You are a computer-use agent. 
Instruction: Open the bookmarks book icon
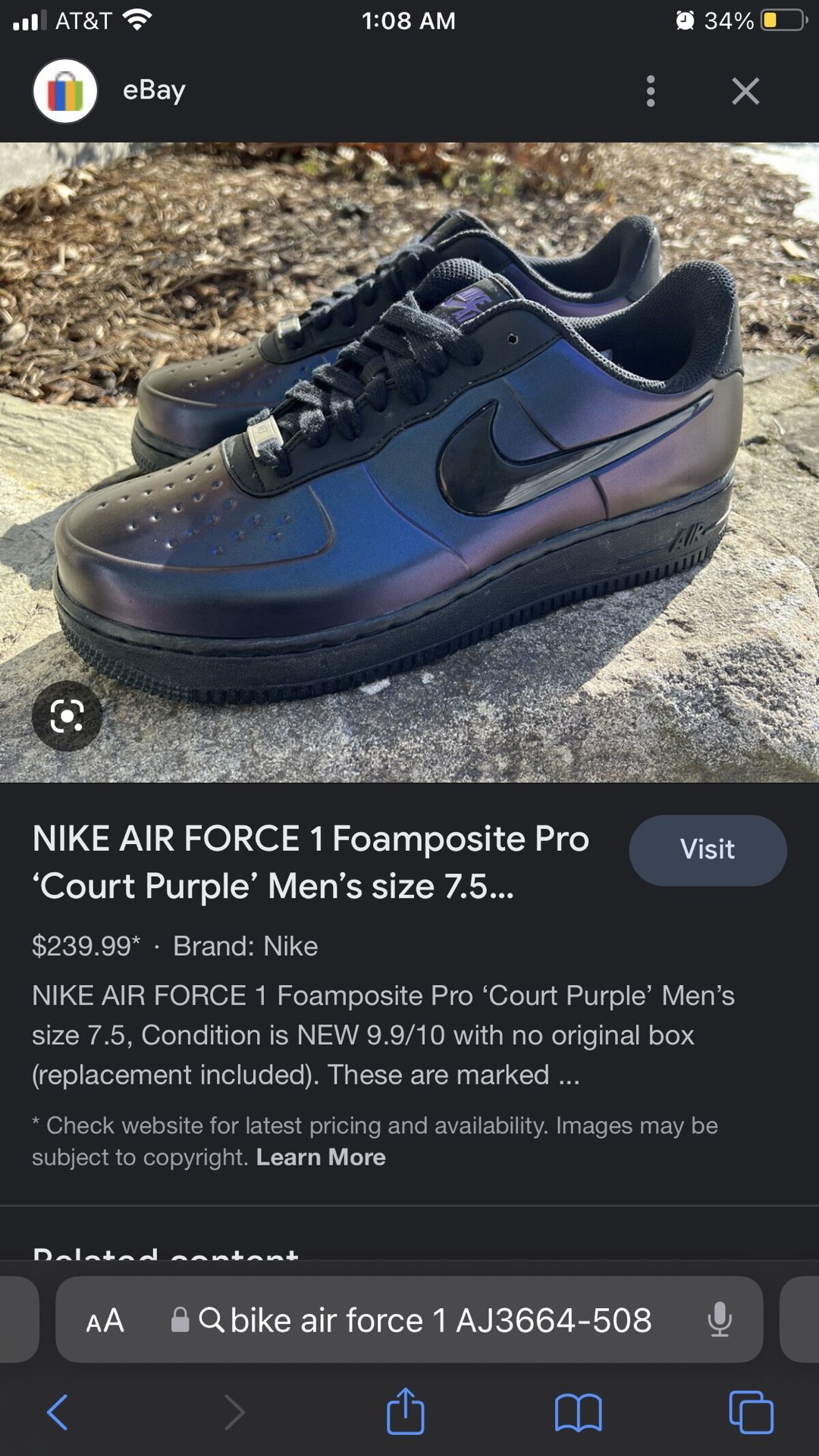[579, 1414]
